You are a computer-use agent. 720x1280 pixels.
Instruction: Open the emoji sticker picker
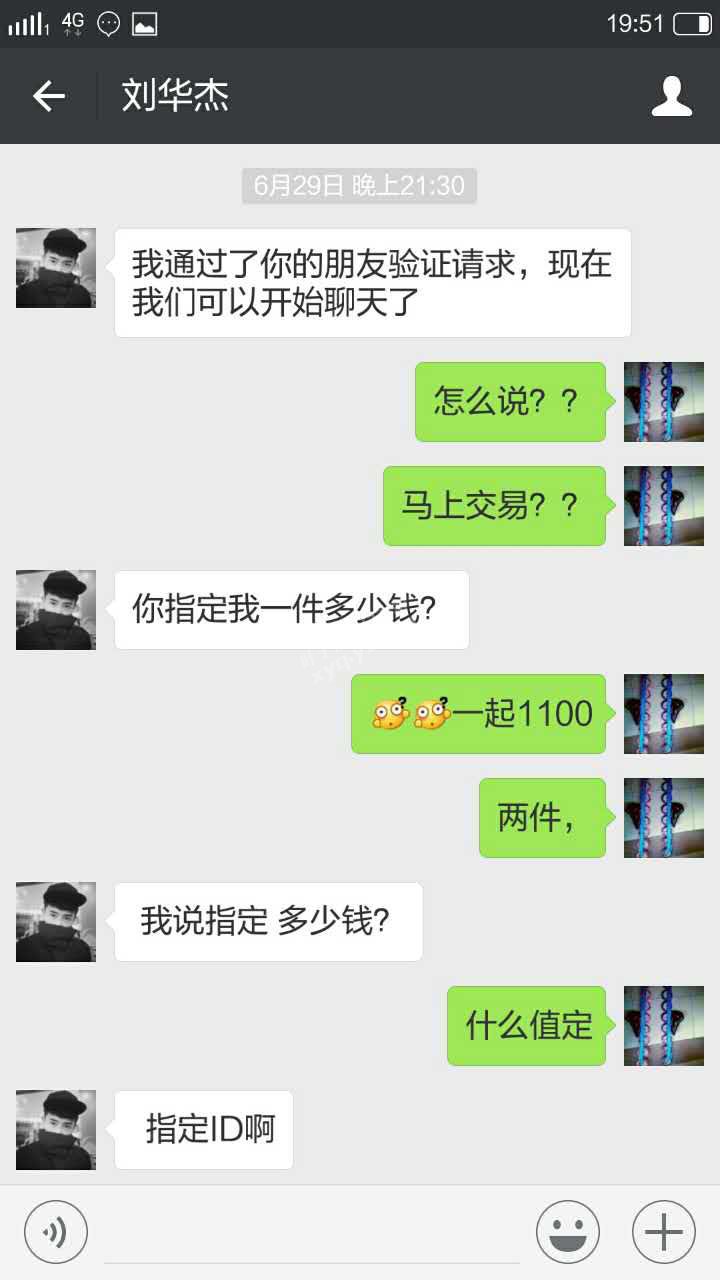568,1232
